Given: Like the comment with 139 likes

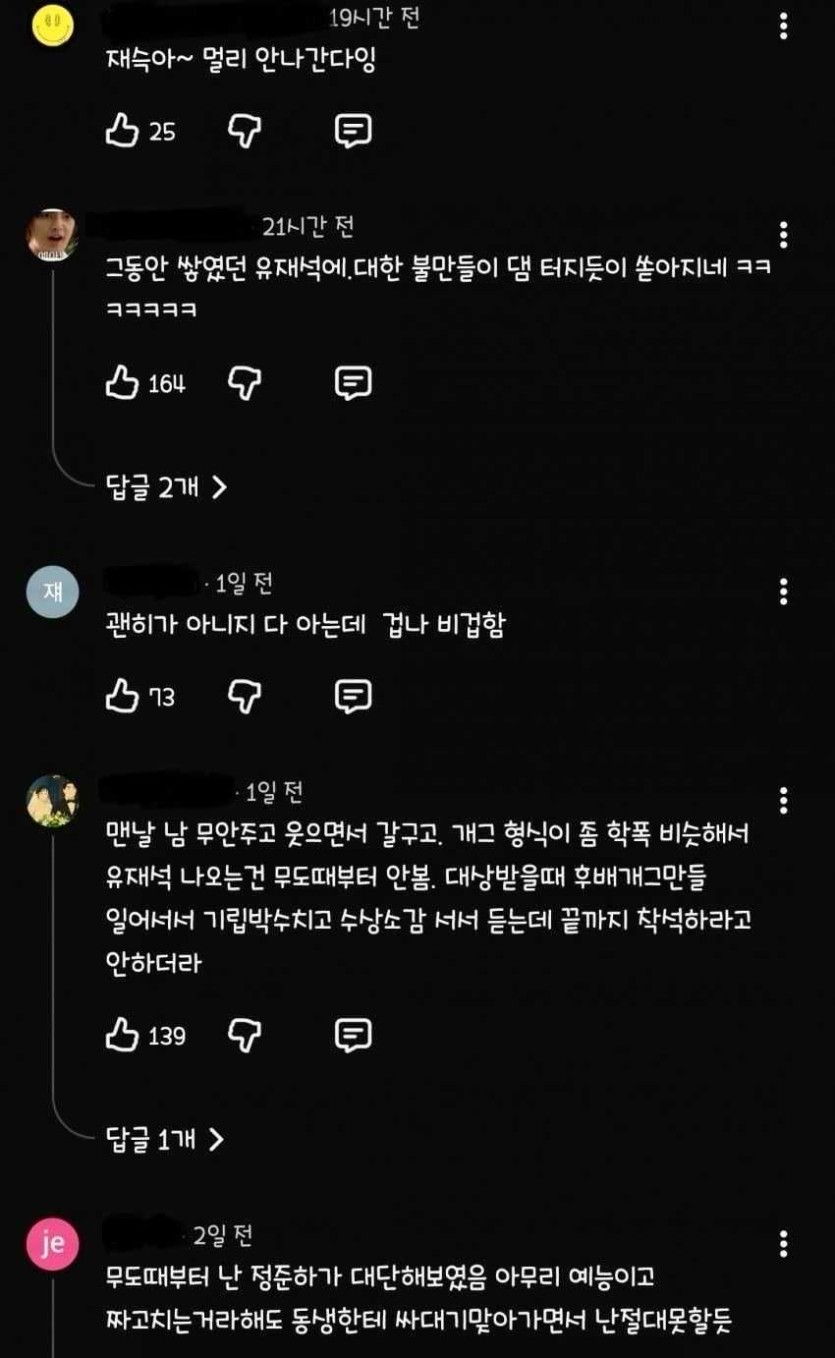Looking at the screenshot, I should coord(123,1035).
